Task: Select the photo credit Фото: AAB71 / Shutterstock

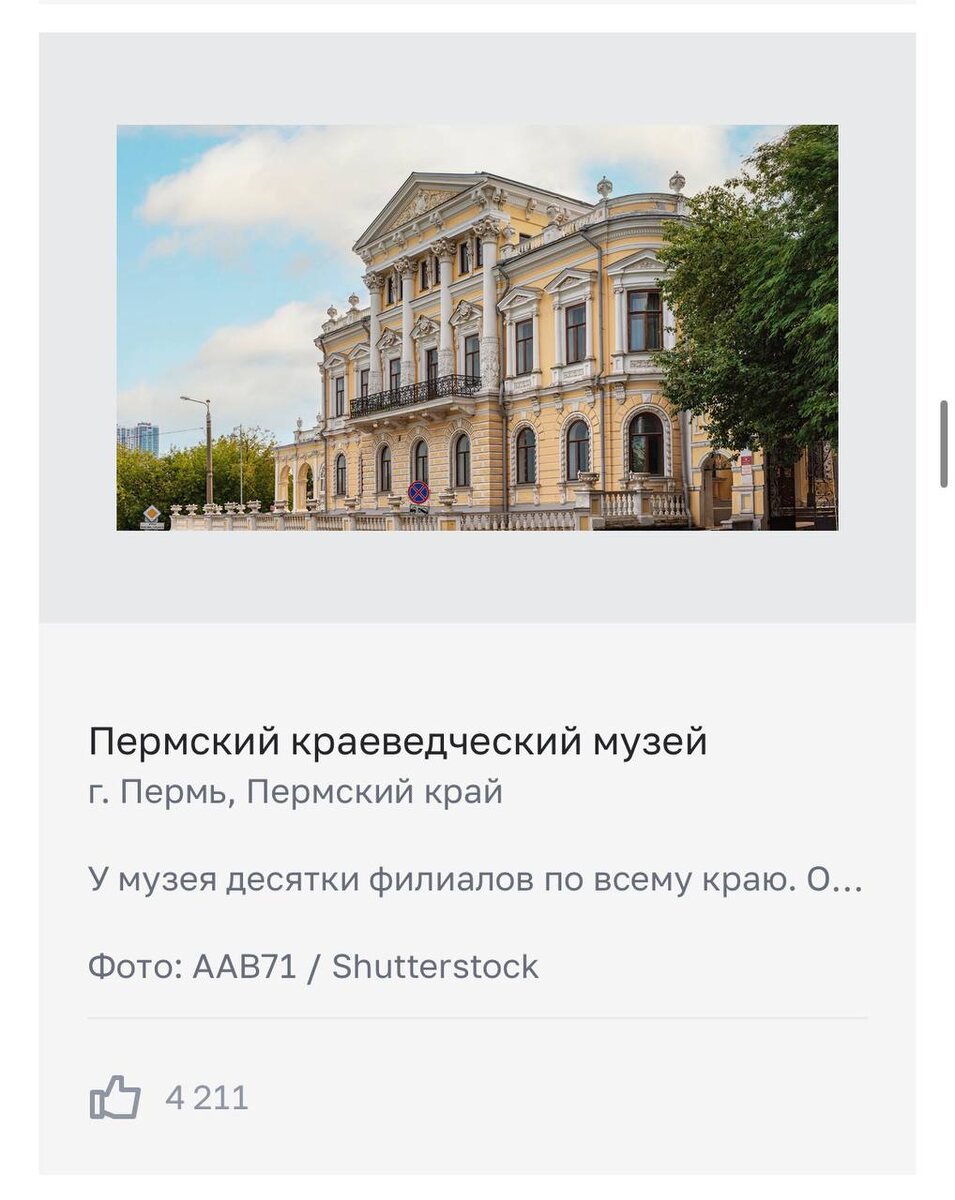Action: tap(313, 966)
